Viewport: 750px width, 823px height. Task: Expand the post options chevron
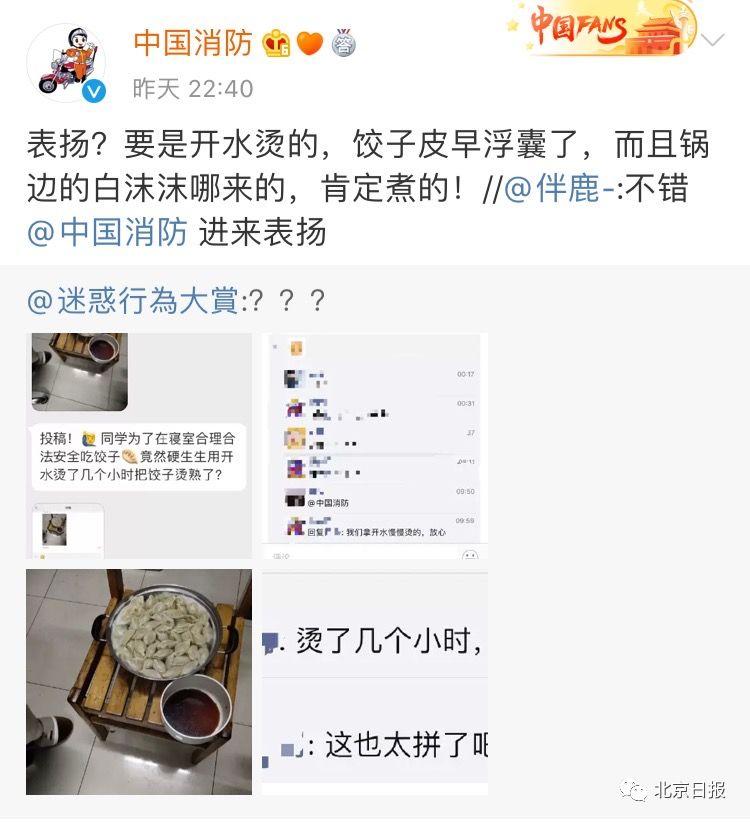pos(714,42)
